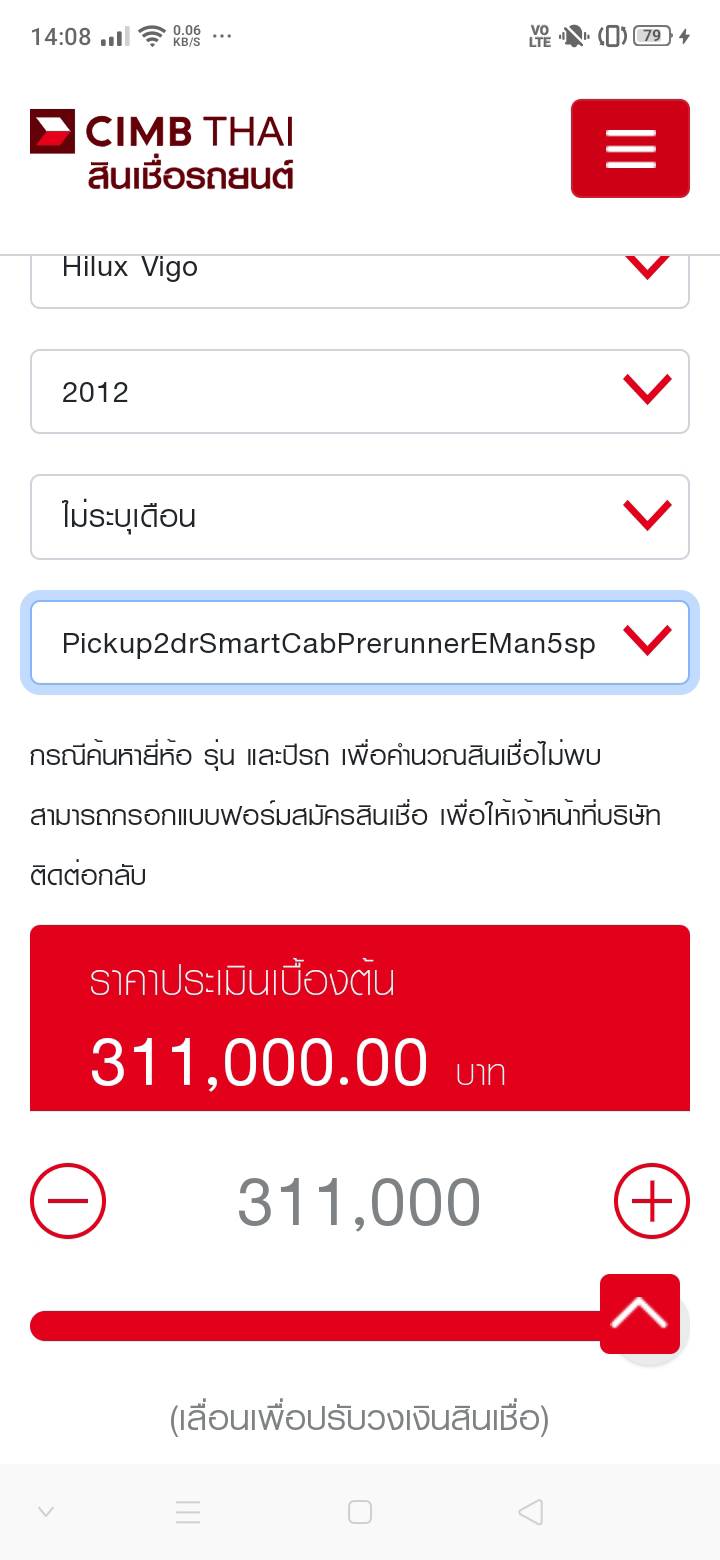Go back using the system back button
This screenshot has width=720, height=1560.
click(531, 1512)
